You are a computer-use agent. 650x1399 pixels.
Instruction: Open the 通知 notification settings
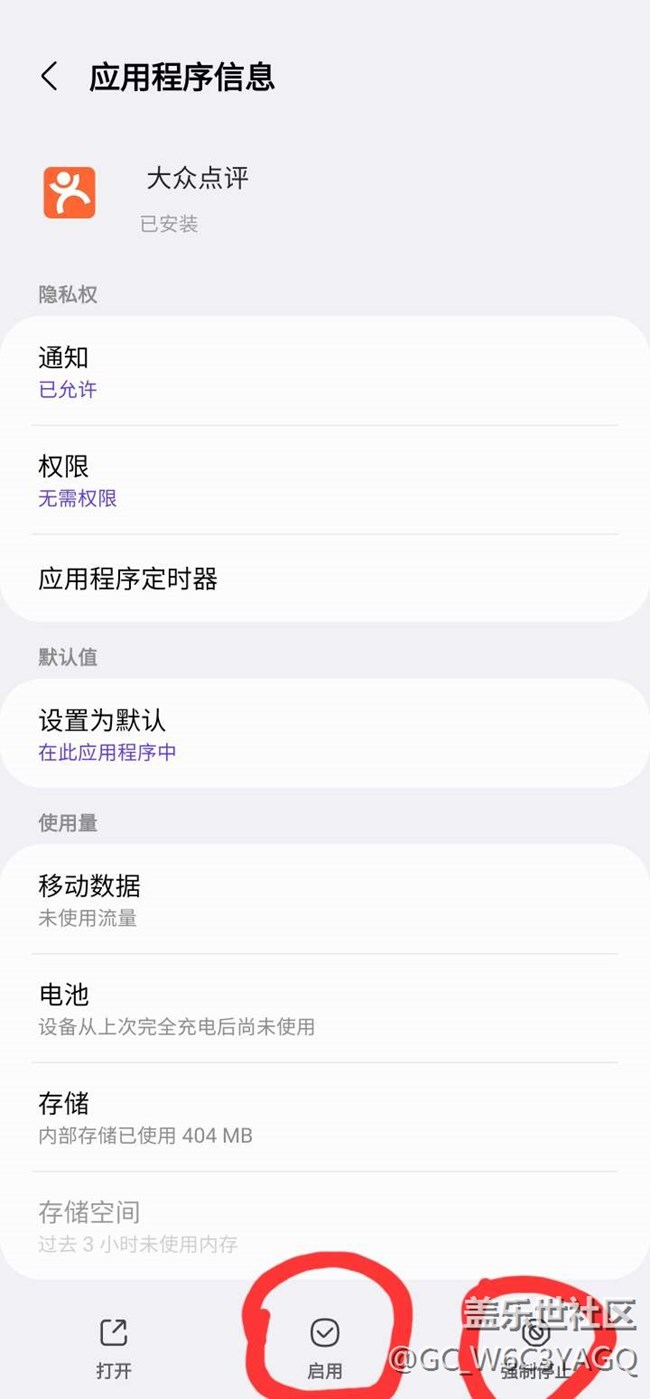(x=324, y=372)
